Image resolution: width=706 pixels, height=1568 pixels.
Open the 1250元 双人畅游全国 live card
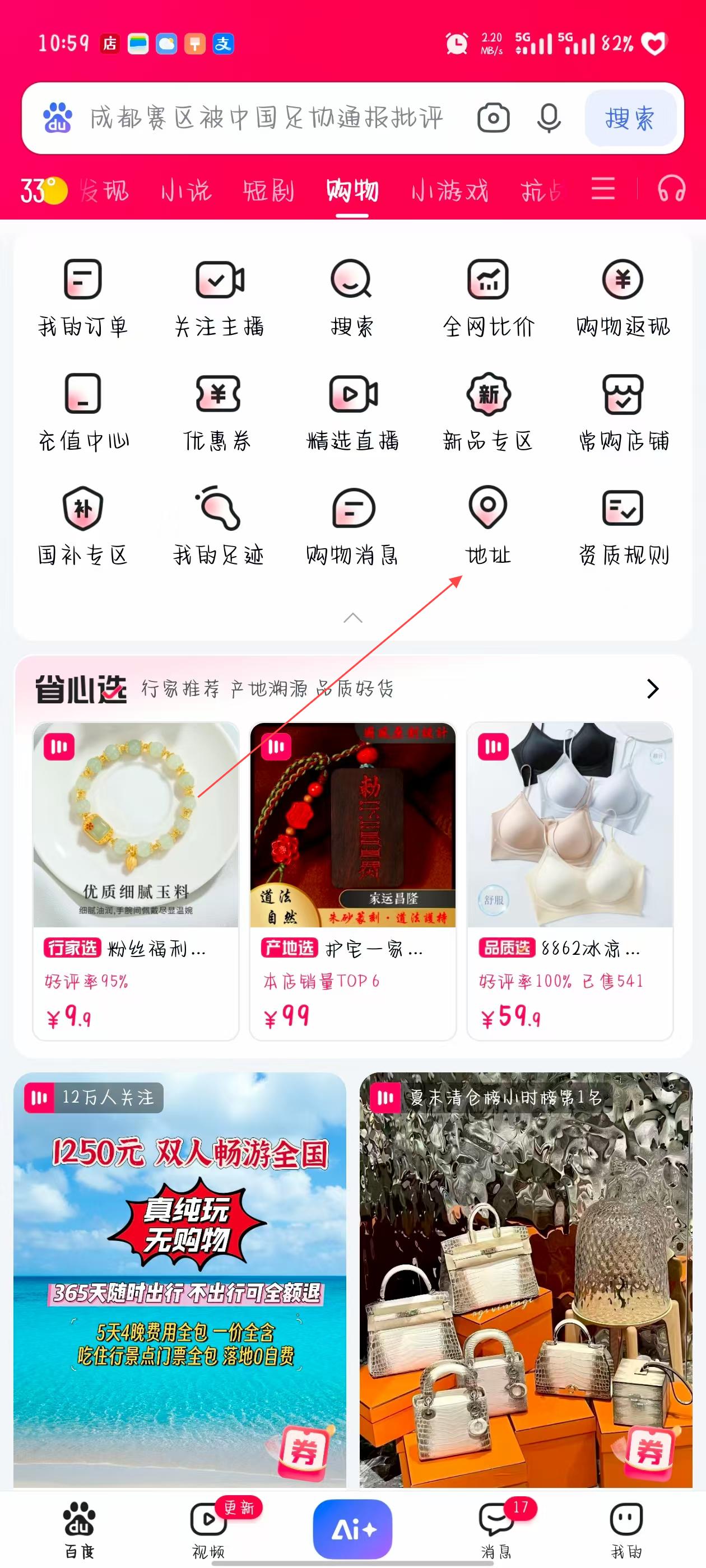click(180, 1278)
